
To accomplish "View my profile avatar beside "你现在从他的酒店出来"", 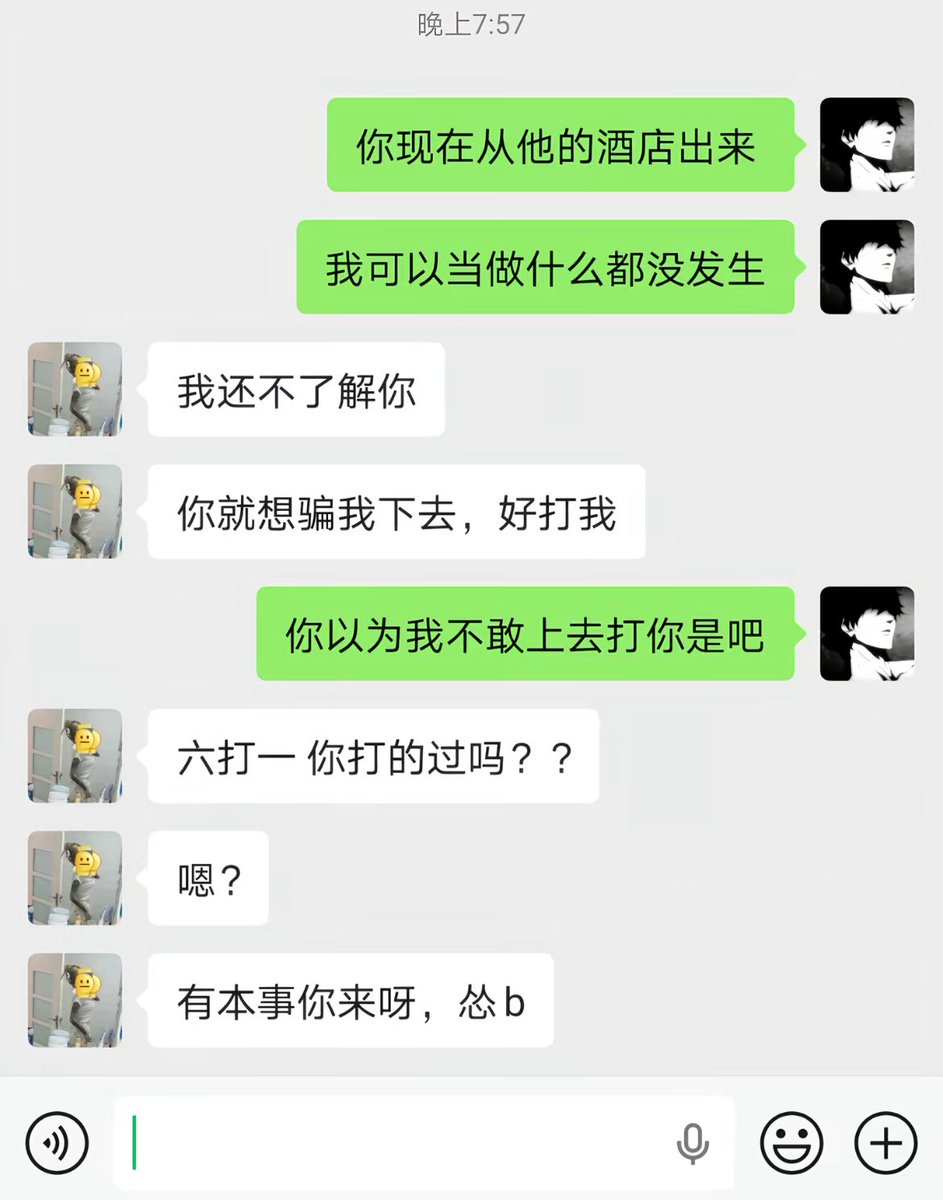I will click(867, 145).
